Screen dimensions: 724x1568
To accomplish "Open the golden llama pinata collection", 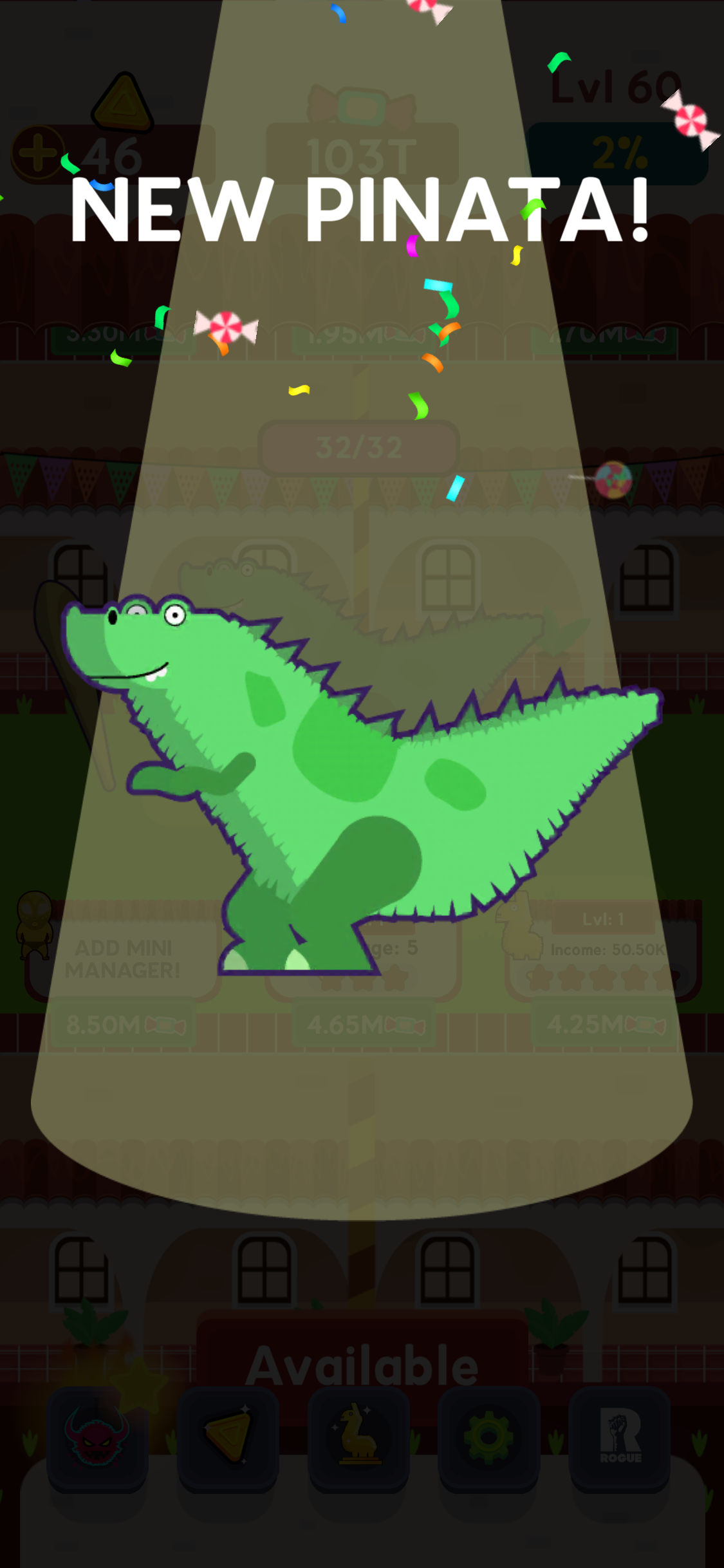I will (x=359, y=1437).
